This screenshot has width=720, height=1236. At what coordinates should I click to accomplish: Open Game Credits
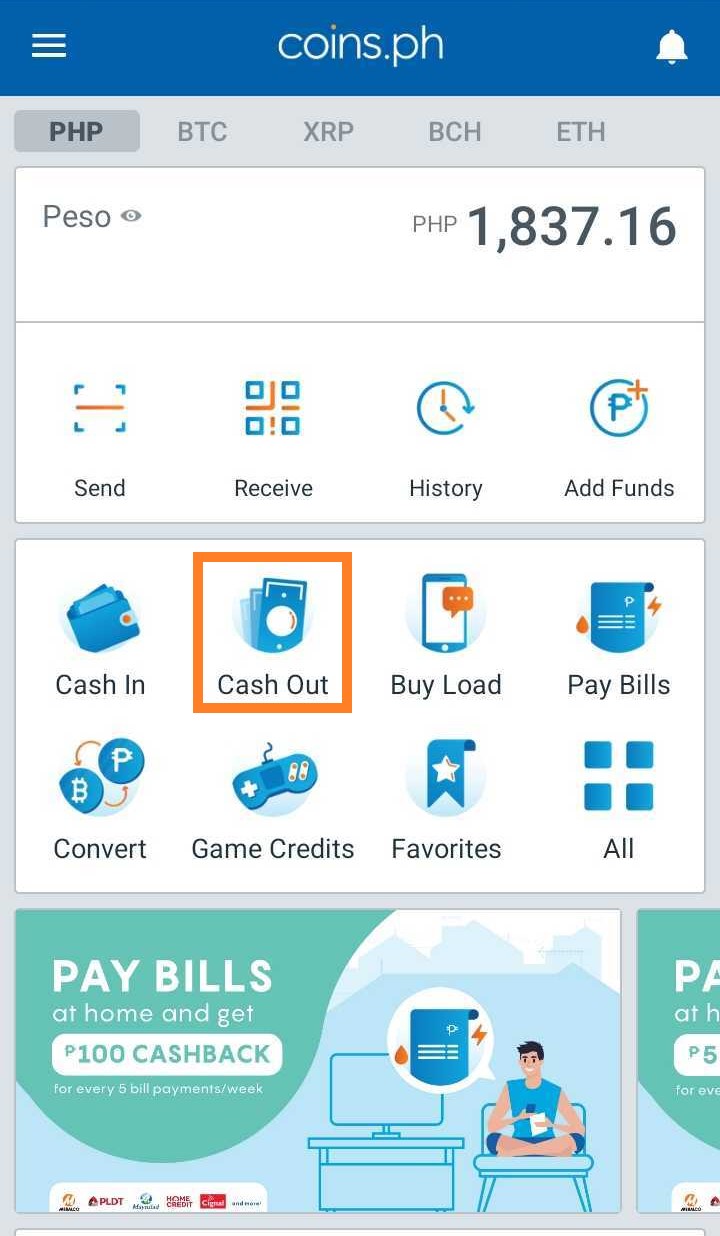click(x=273, y=798)
